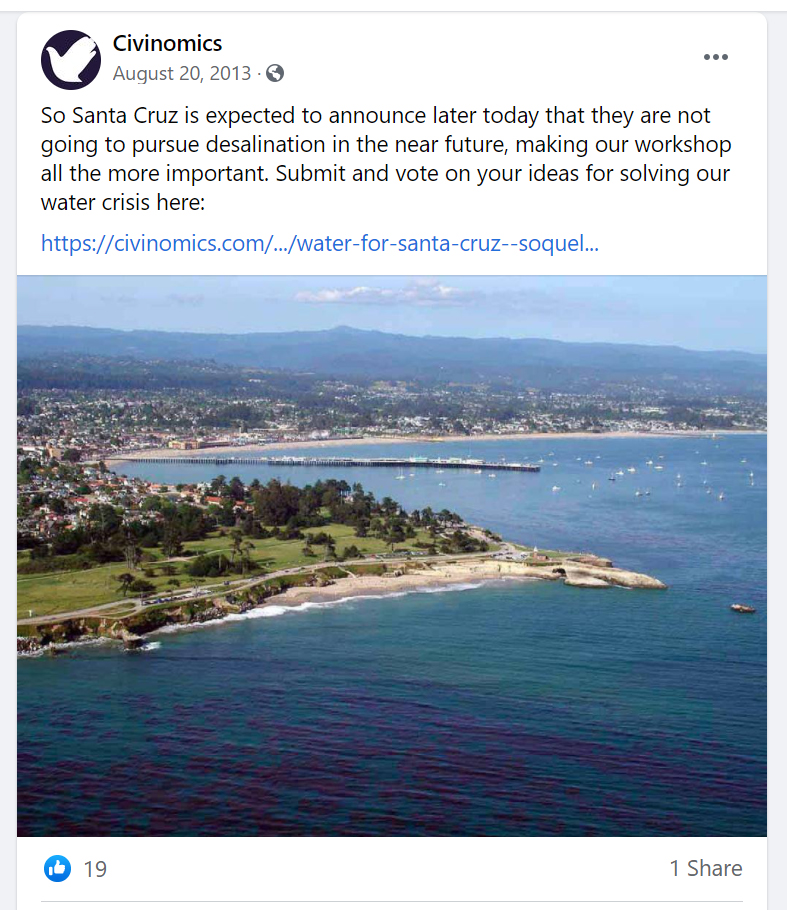
Task: Open the Civinomics profile picture
Action: [71, 60]
